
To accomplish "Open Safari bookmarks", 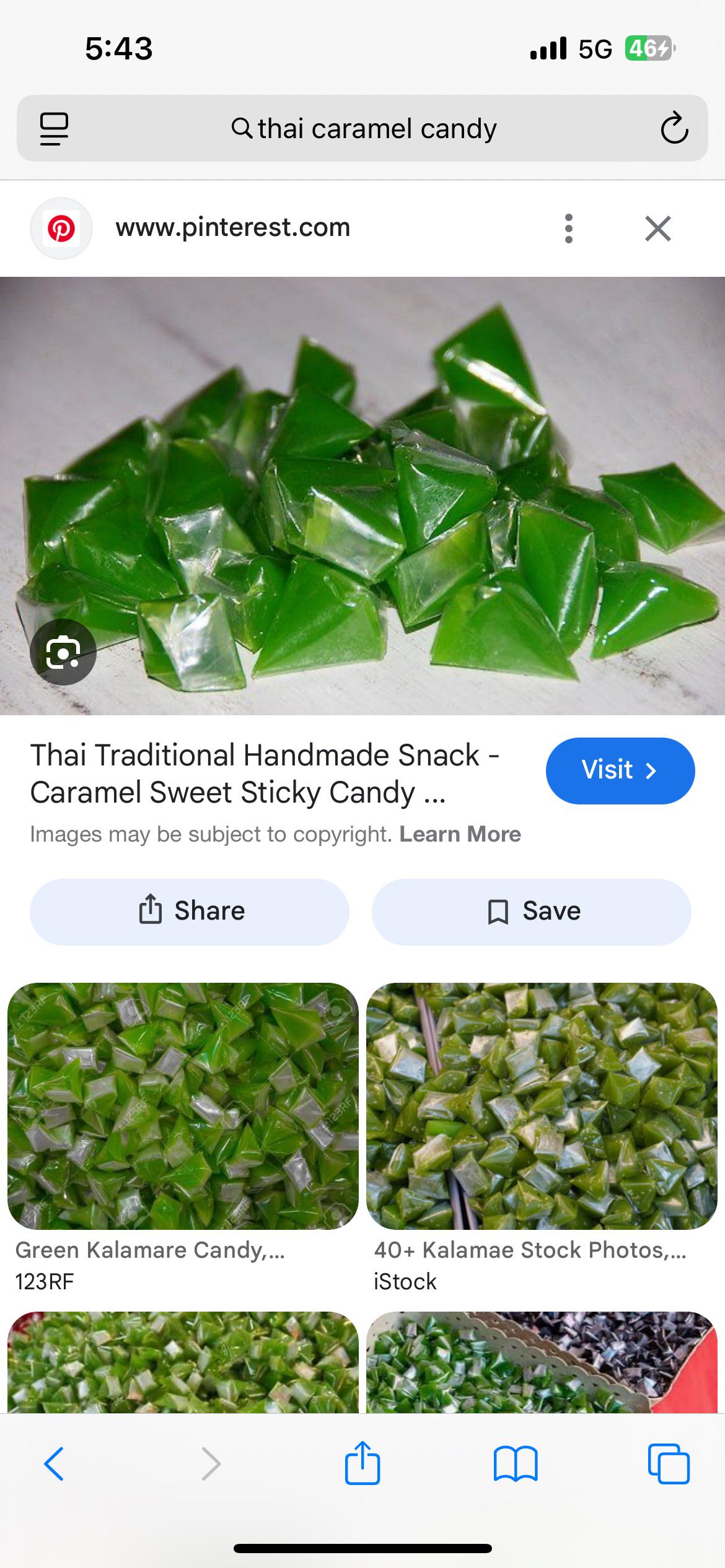I will (516, 1464).
